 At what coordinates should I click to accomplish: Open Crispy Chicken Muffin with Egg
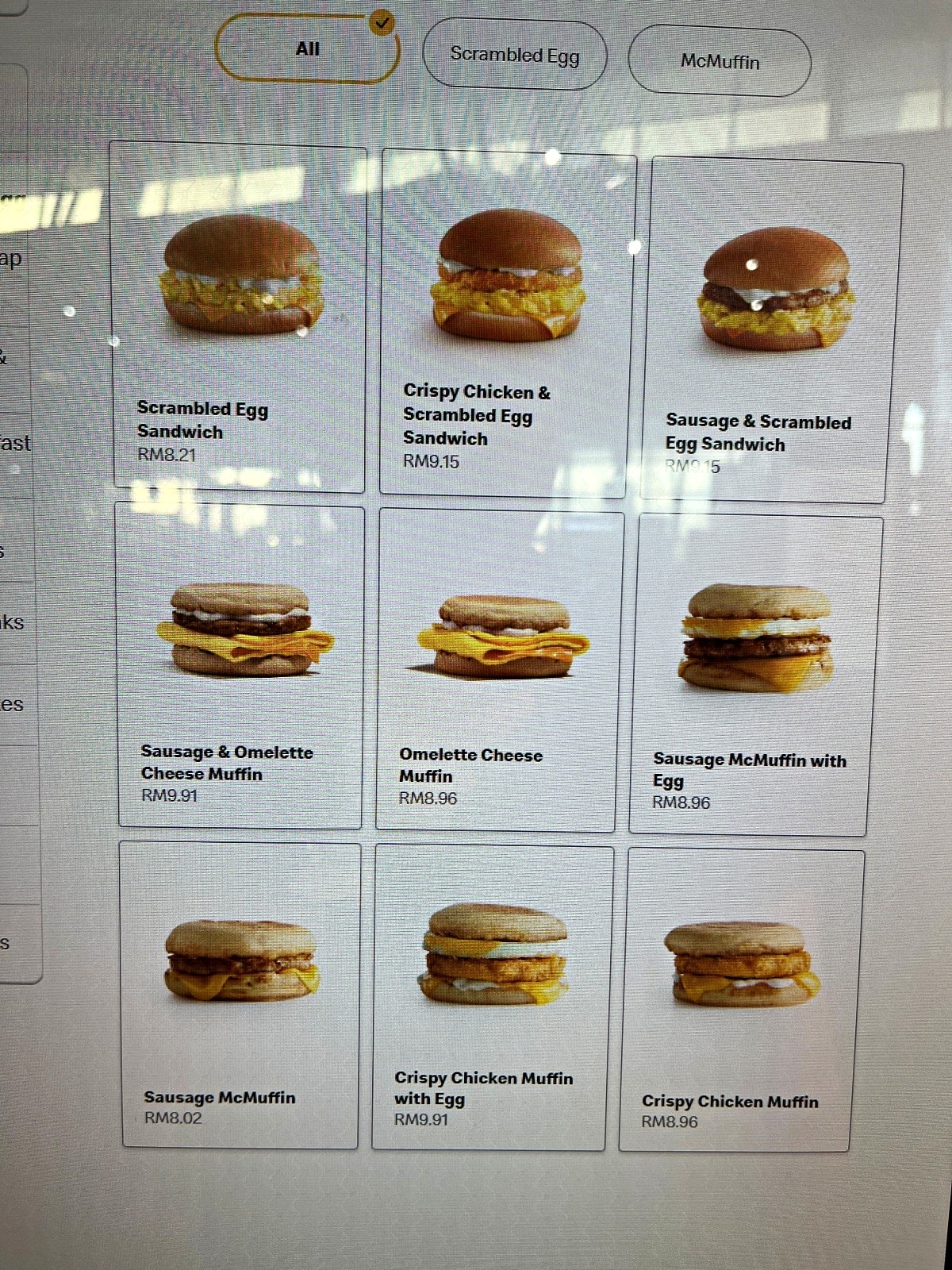coord(492,999)
